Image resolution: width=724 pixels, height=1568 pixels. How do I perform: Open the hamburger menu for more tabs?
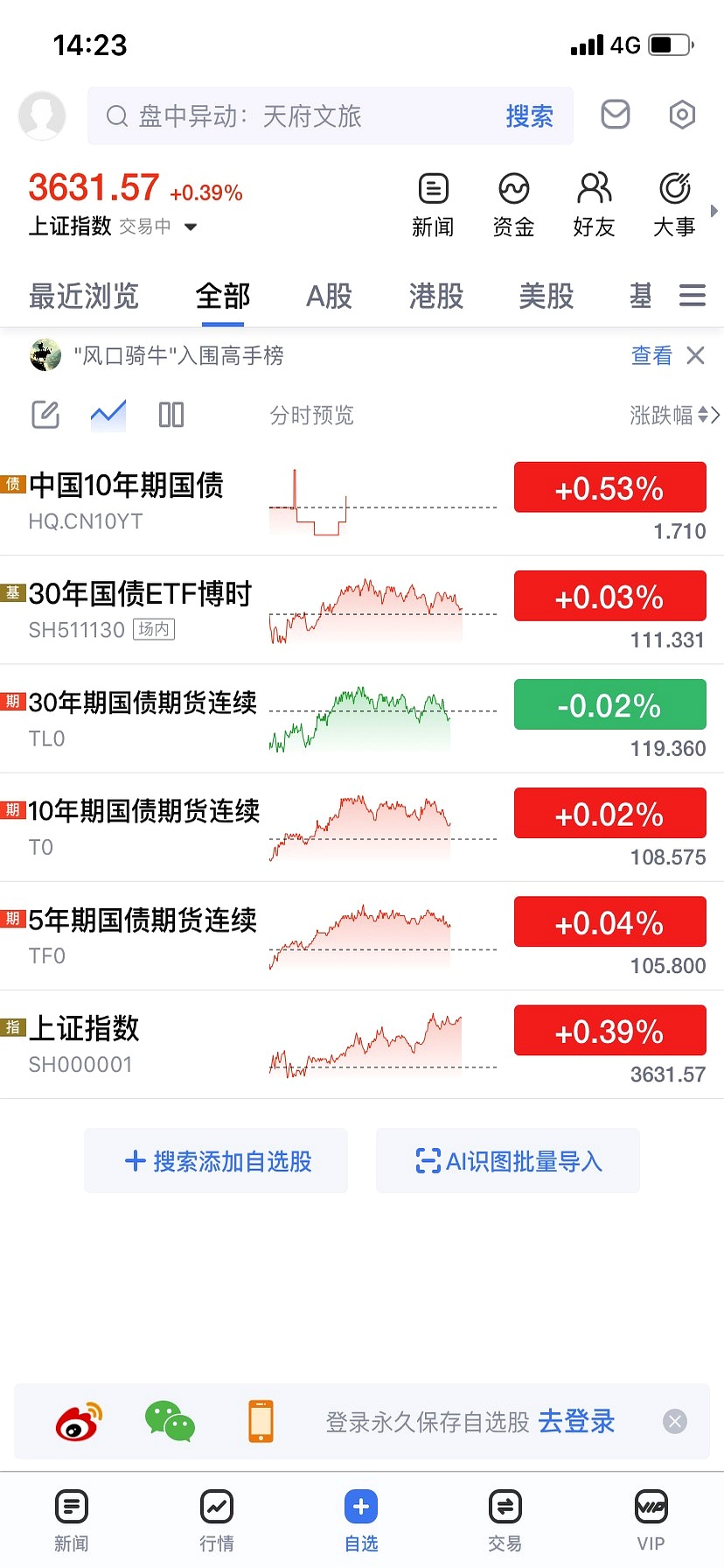[693, 296]
